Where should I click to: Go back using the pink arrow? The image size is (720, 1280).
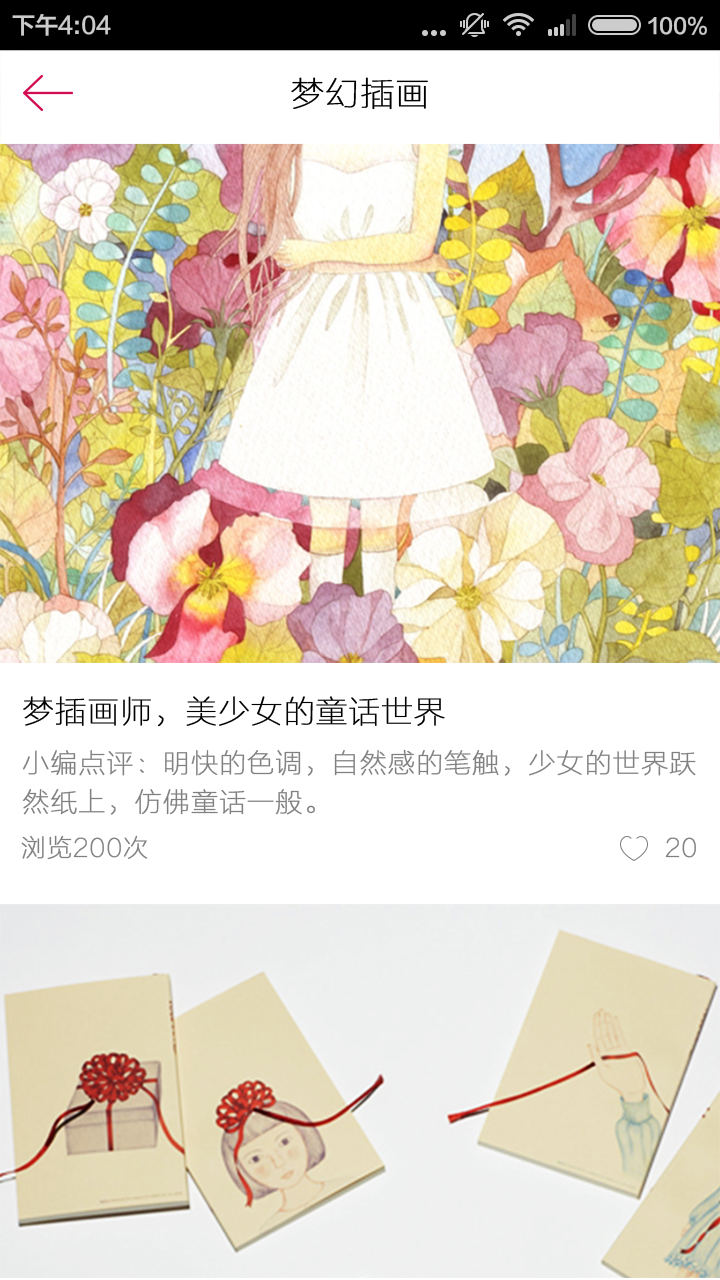pyautogui.click(x=48, y=93)
